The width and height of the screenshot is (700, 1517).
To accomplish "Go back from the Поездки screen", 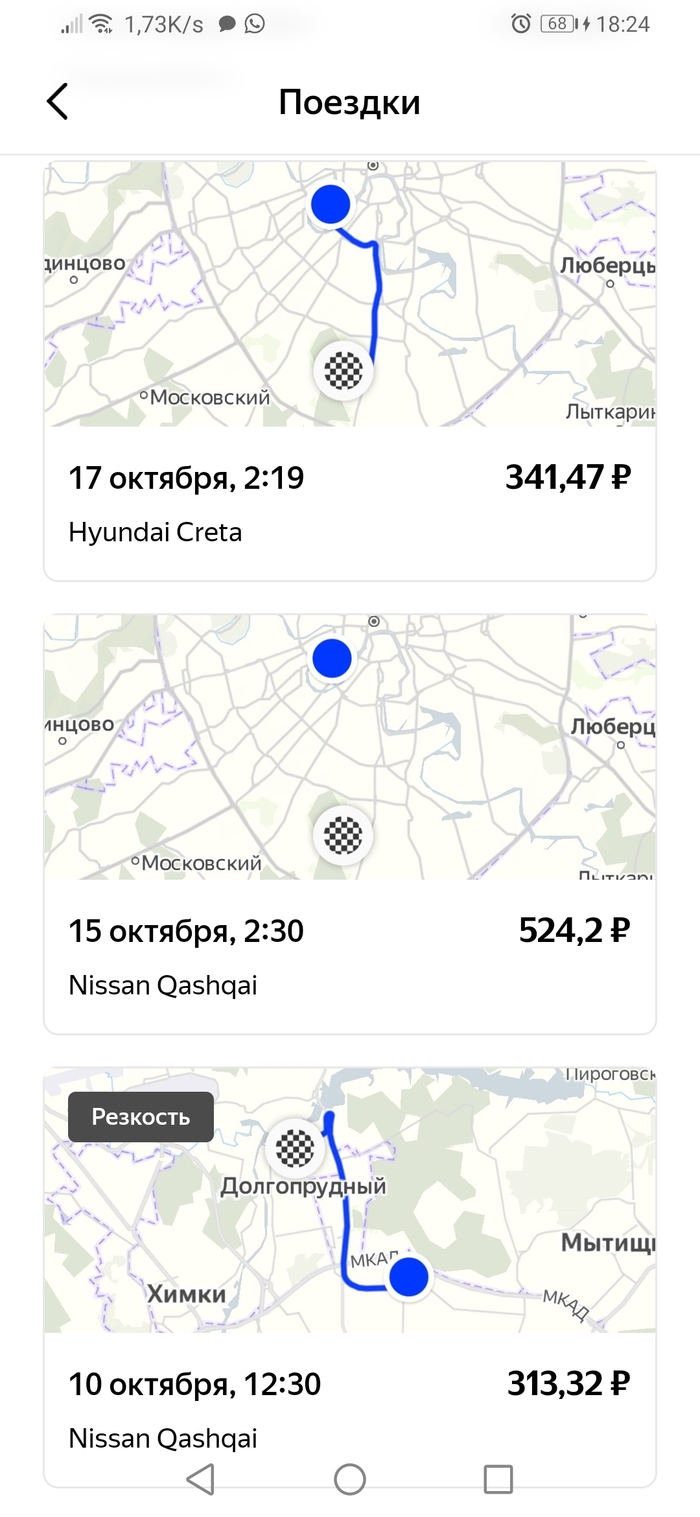I will 58,102.
